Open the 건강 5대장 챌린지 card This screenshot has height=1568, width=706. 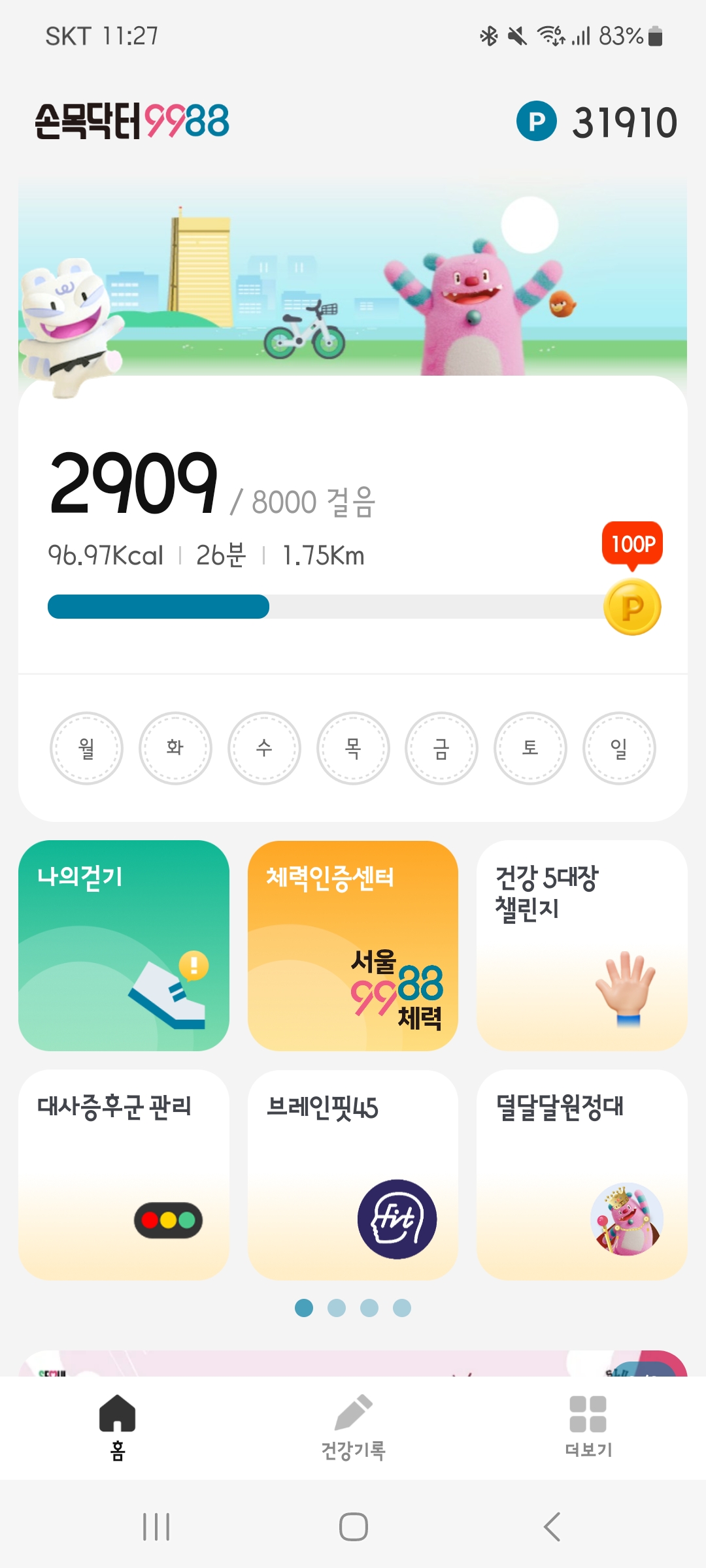pyautogui.click(x=582, y=945)
